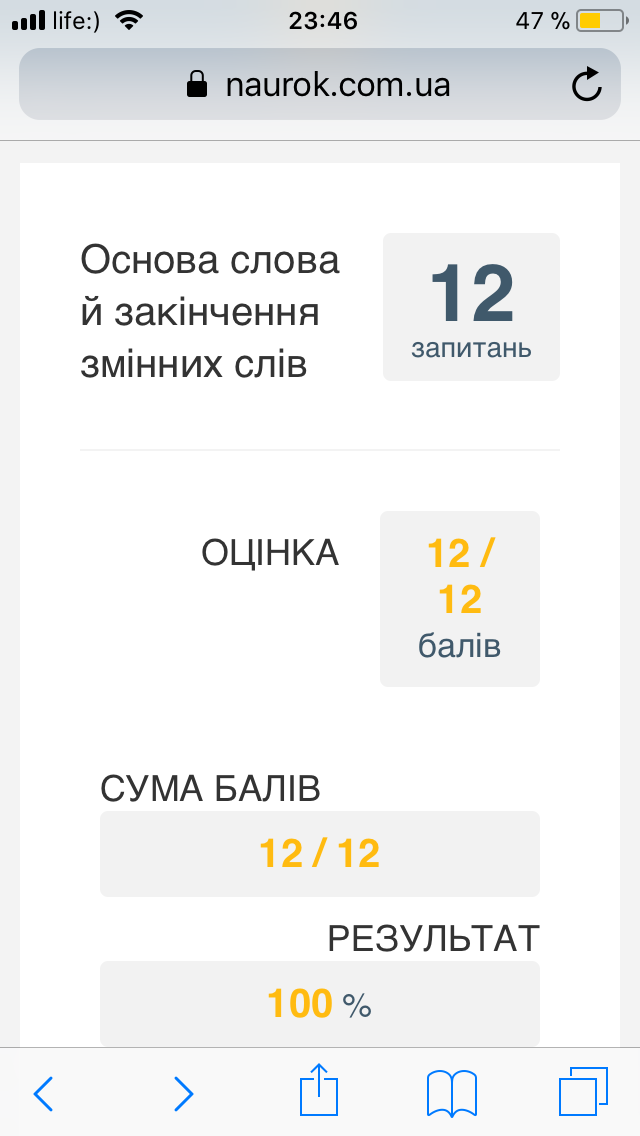
Task: Reload the page
Action: click(586, 84)
